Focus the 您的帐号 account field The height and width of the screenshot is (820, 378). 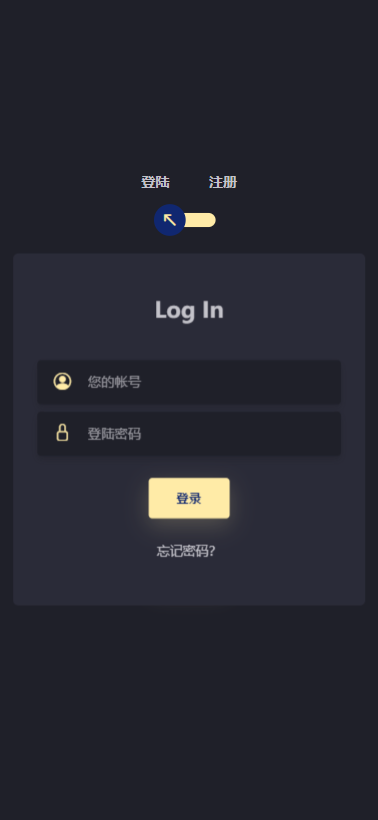pyautogui.click(x=189, y=382)
